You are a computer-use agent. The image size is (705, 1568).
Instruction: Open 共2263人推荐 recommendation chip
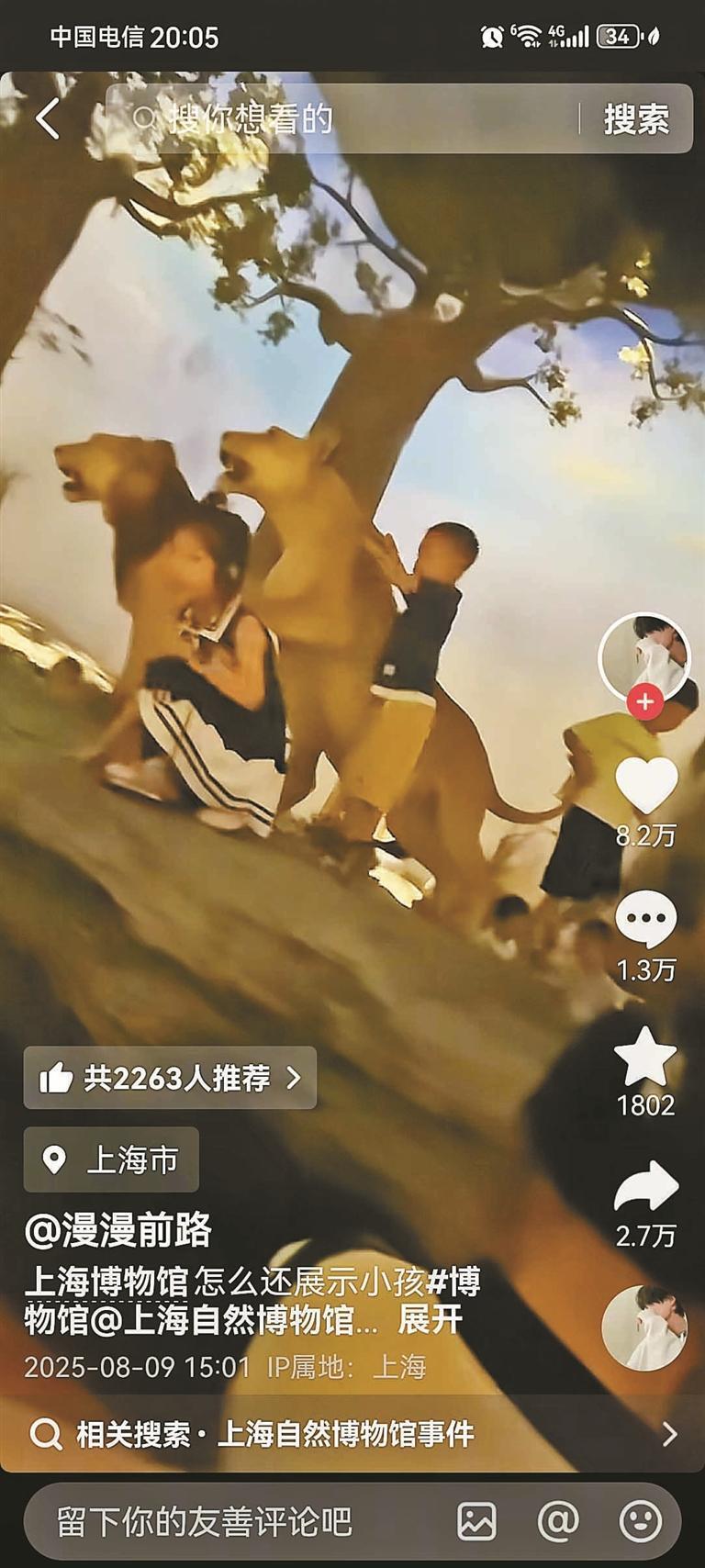click(x=170, y=1078)
